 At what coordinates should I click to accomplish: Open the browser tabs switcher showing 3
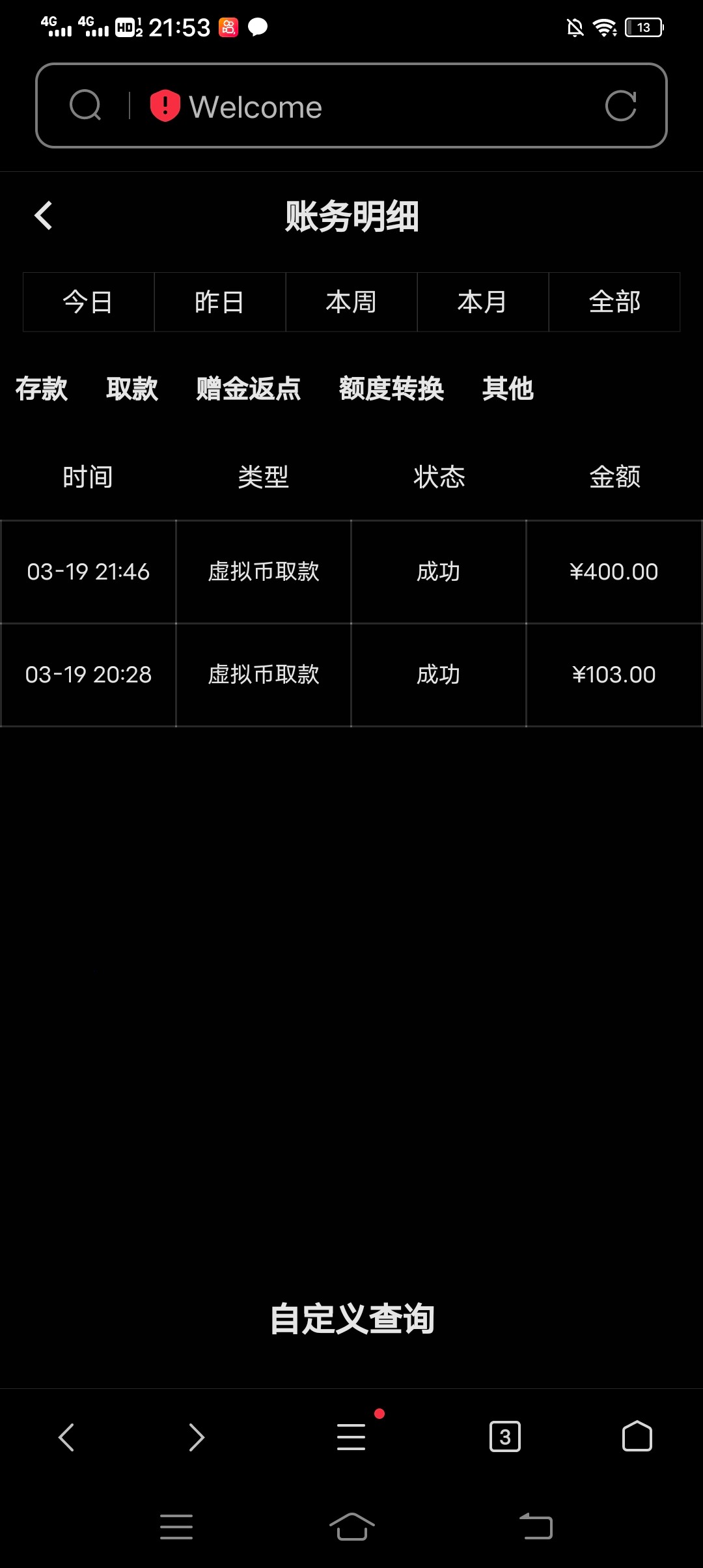click(x=505, y=1437)
